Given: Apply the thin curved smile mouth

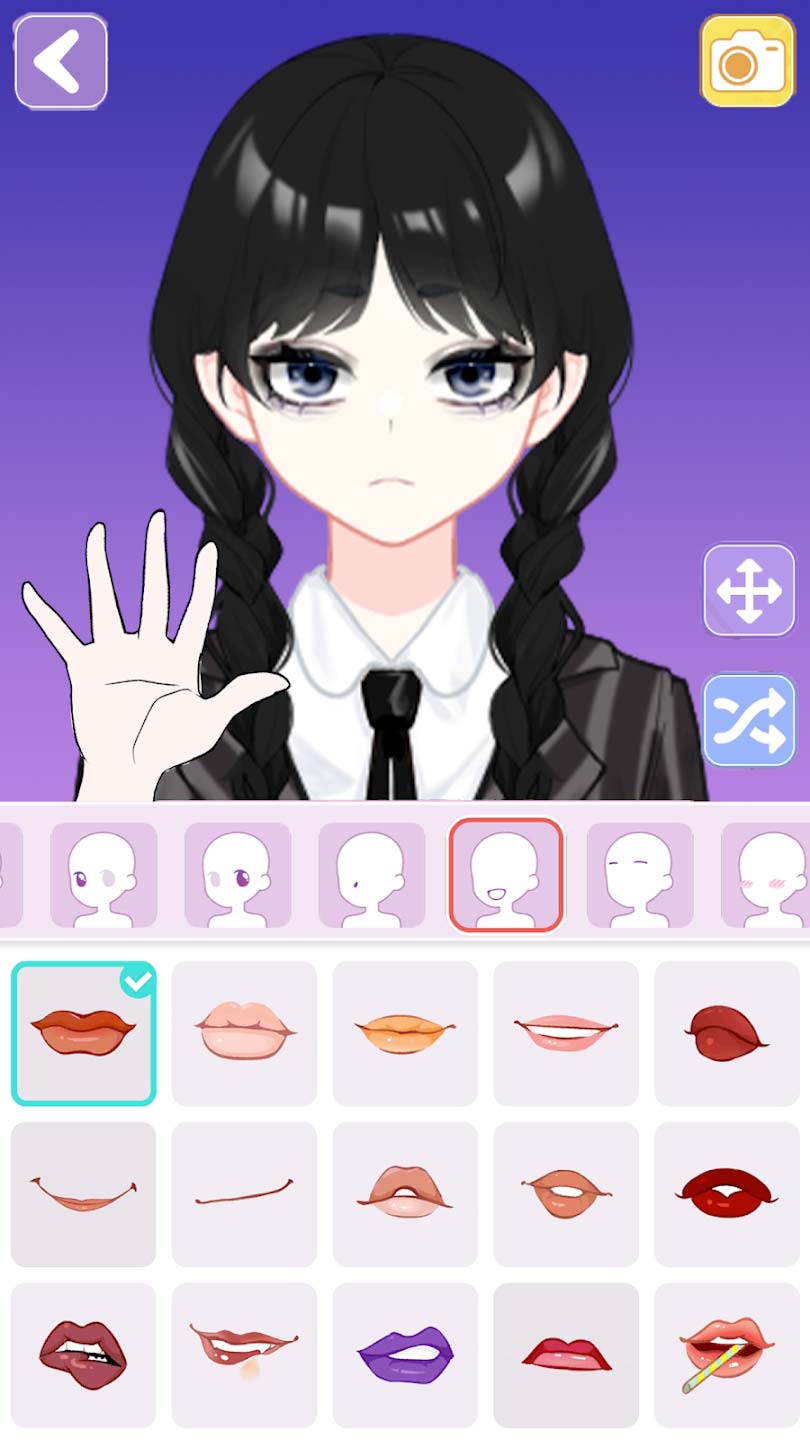Looking at the screenshot, I should click(x=83, y=1194).
